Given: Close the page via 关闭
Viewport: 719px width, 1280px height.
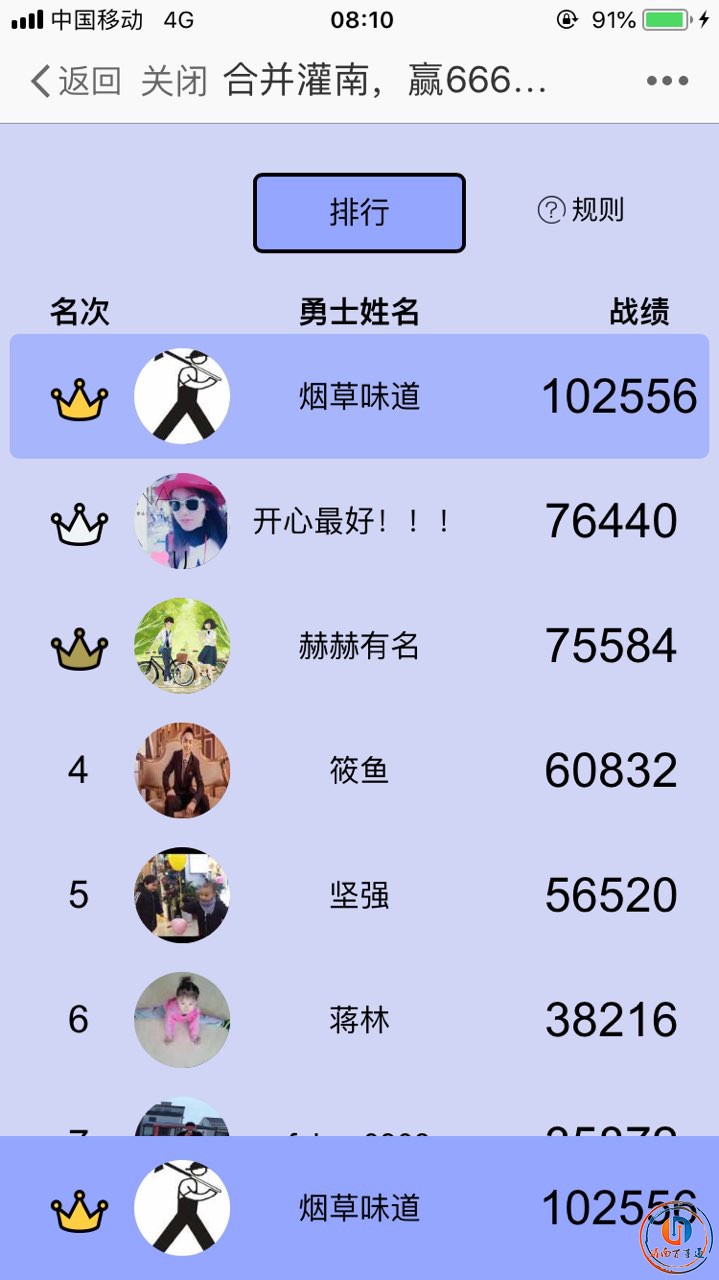Looking at the screenshot, I should [x=174, y=81].
